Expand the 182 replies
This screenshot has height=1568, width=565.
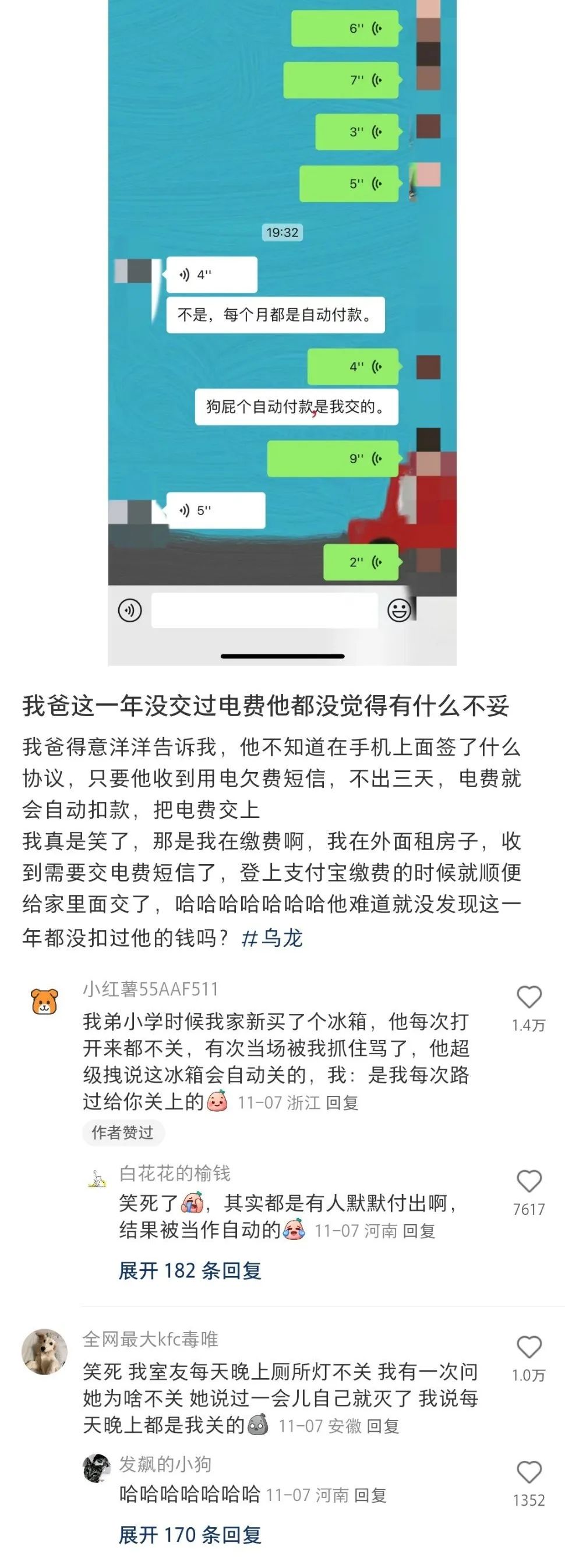tap(190, 1271)
